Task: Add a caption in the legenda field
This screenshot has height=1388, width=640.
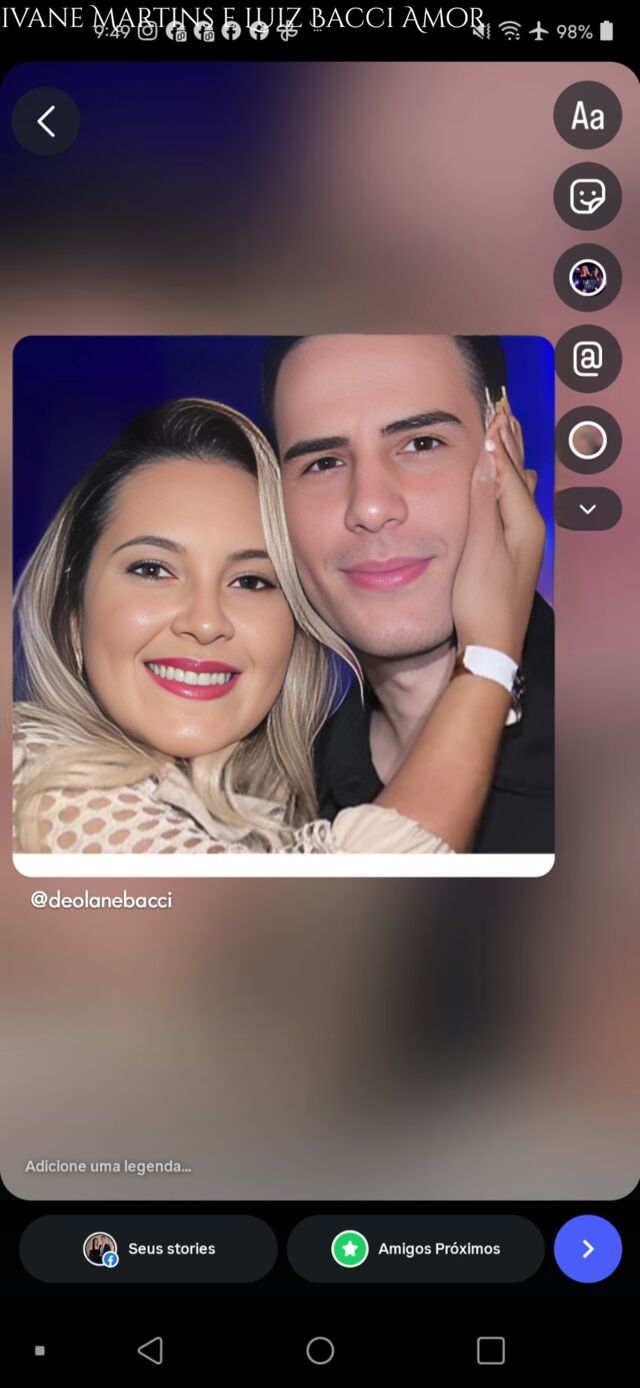Action: (108, 1166)
